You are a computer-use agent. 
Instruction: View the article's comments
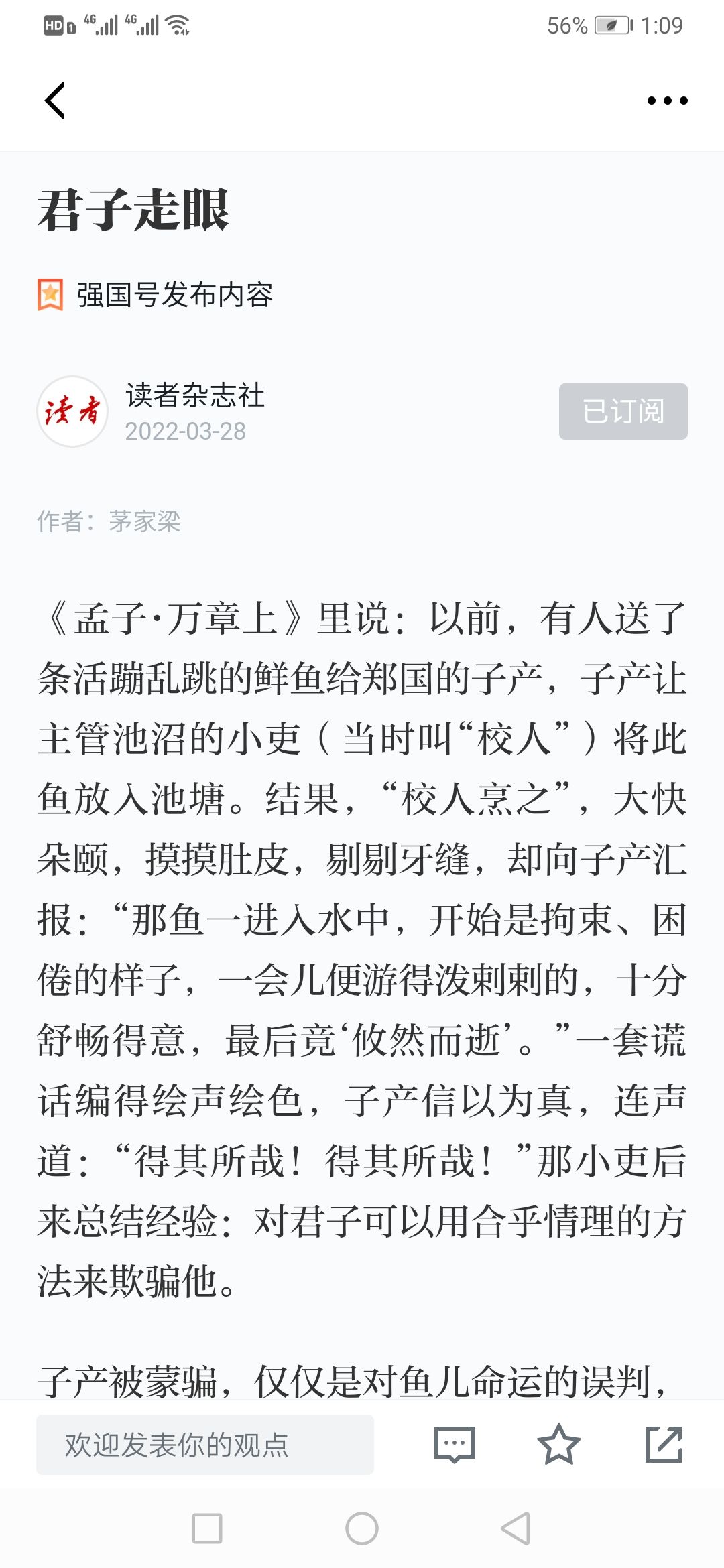point(455,1445)
